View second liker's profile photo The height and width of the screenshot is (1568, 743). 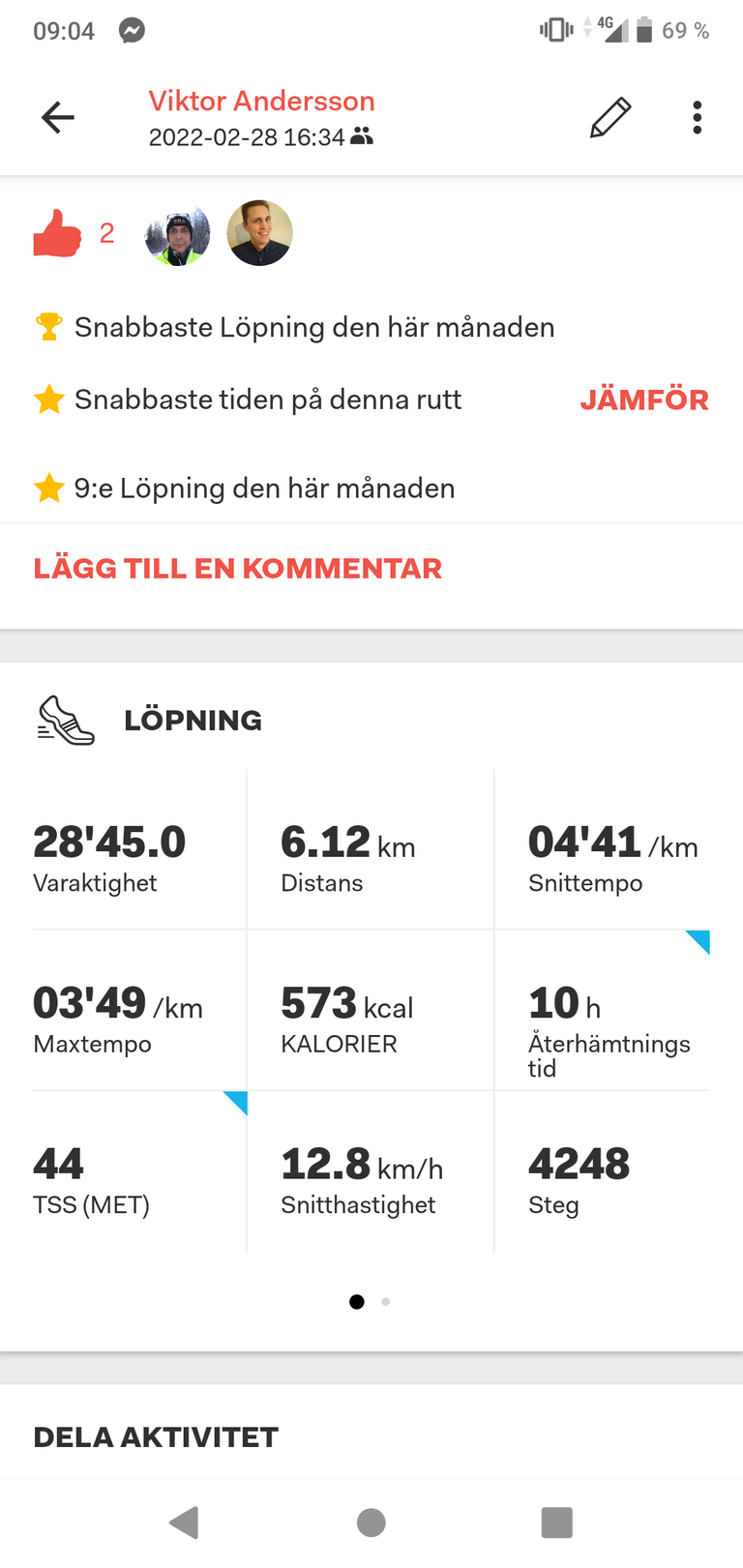(x=259, y=233)
